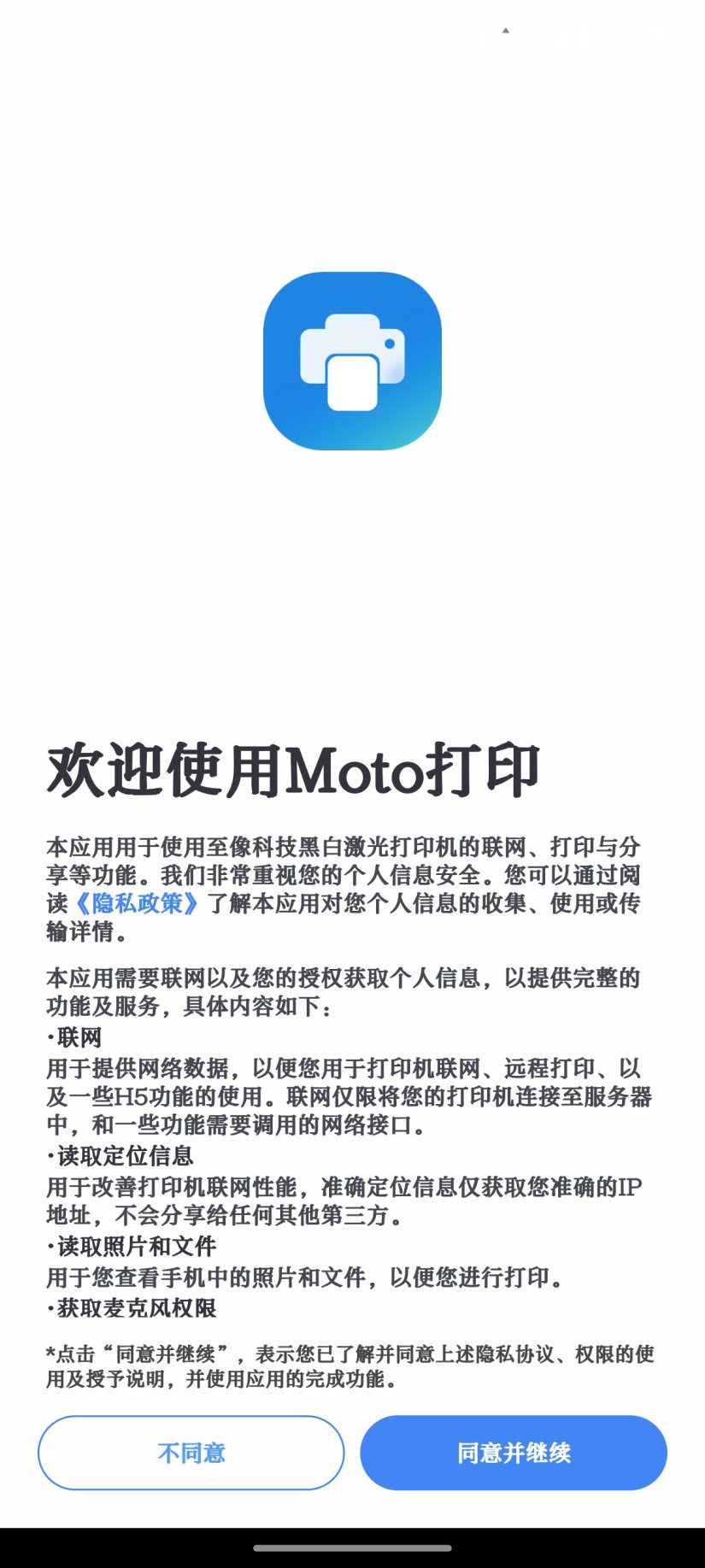The width and height of the screenshot is (705, 1568).
Task: Open the 《隐私政策》 privacy policy link
Action: pos(137,903)
